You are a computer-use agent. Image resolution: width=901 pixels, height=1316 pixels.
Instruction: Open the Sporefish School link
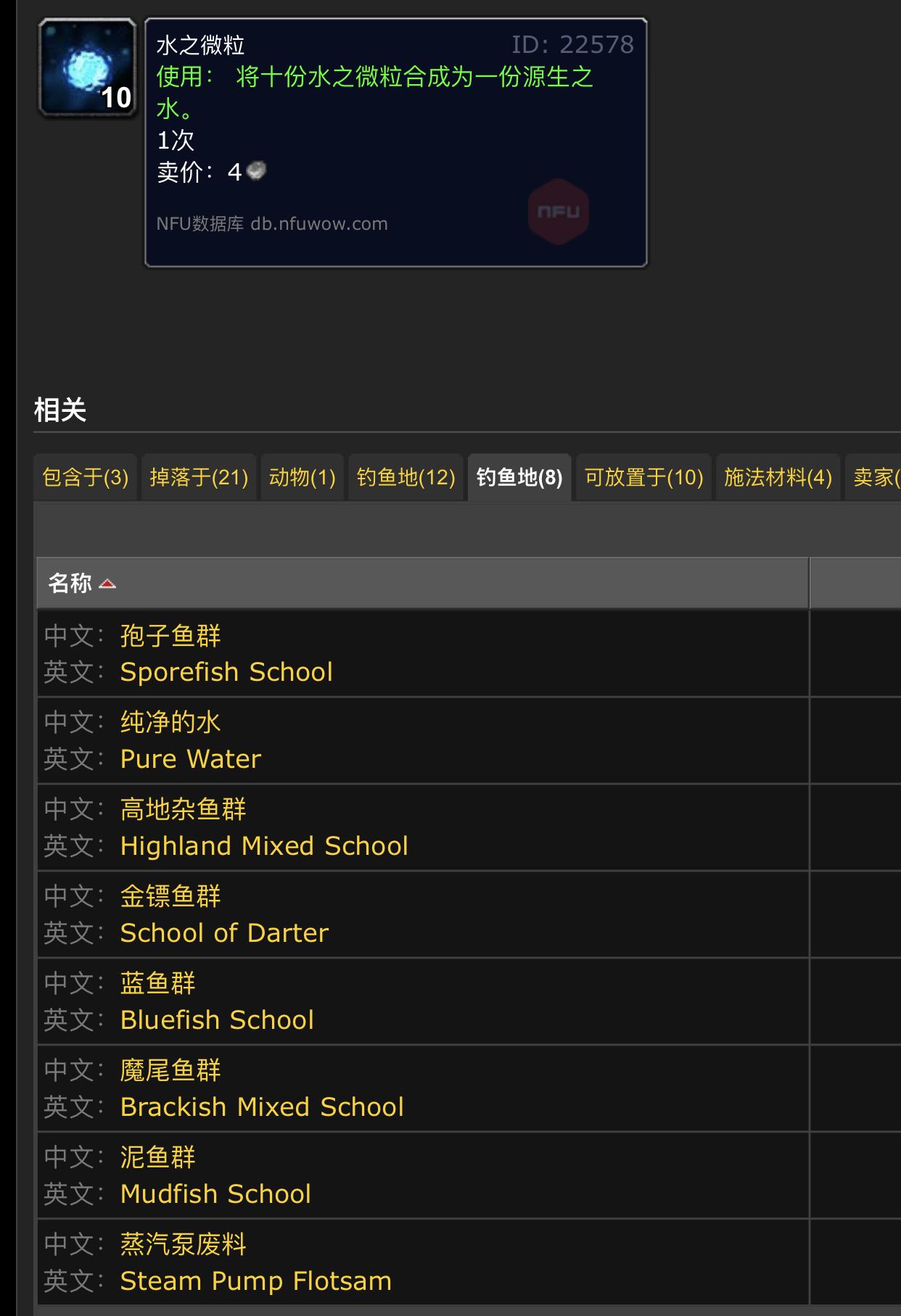click(226, 672)
